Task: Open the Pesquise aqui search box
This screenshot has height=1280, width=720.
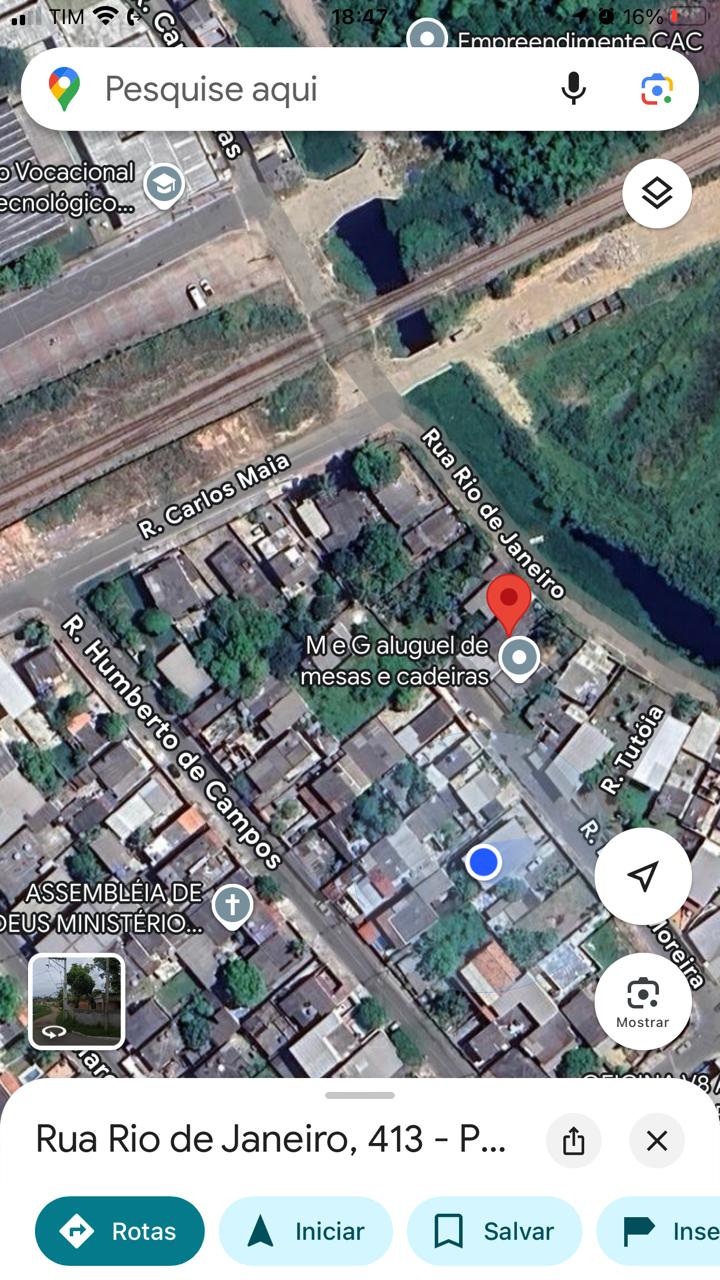Action: (300, 89)
